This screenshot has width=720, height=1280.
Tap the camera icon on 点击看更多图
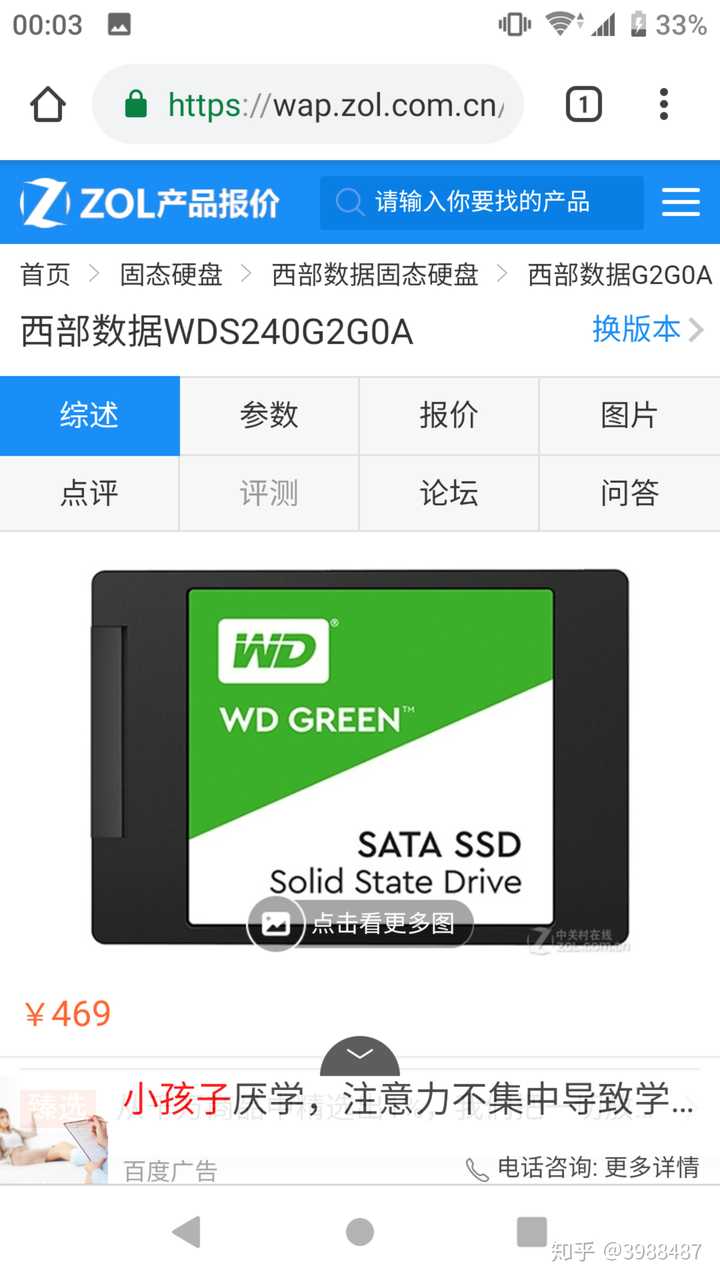pyautogui.click(x=275, y=924)
